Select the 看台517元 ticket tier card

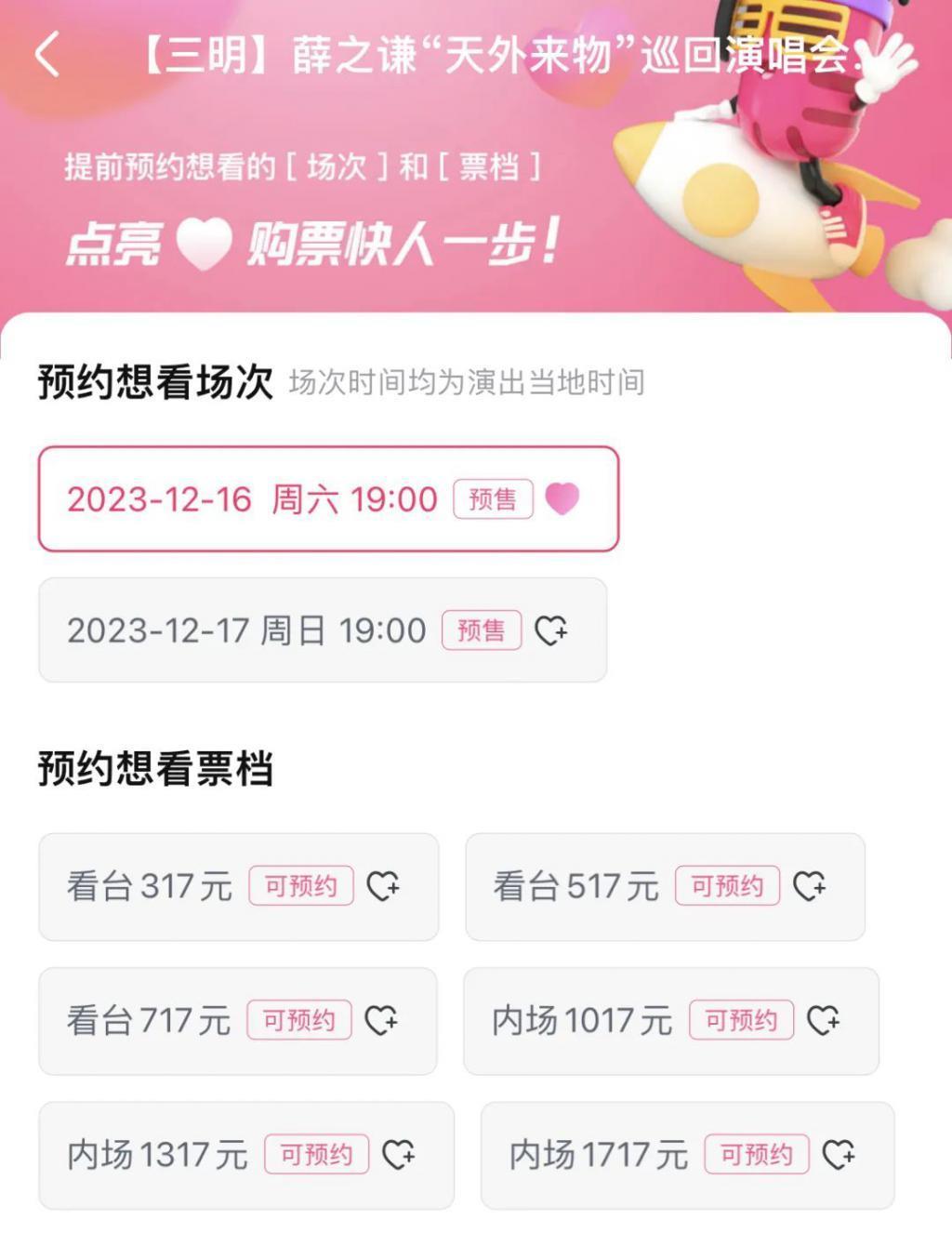pos(665,886)
